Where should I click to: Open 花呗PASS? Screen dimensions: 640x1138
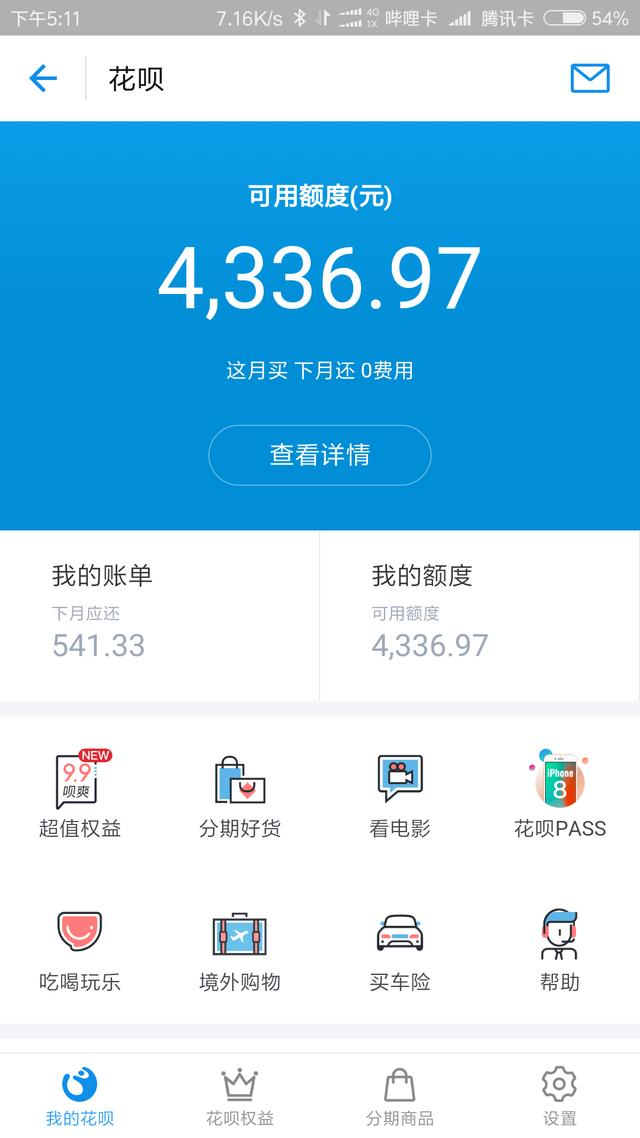point(560,795)
